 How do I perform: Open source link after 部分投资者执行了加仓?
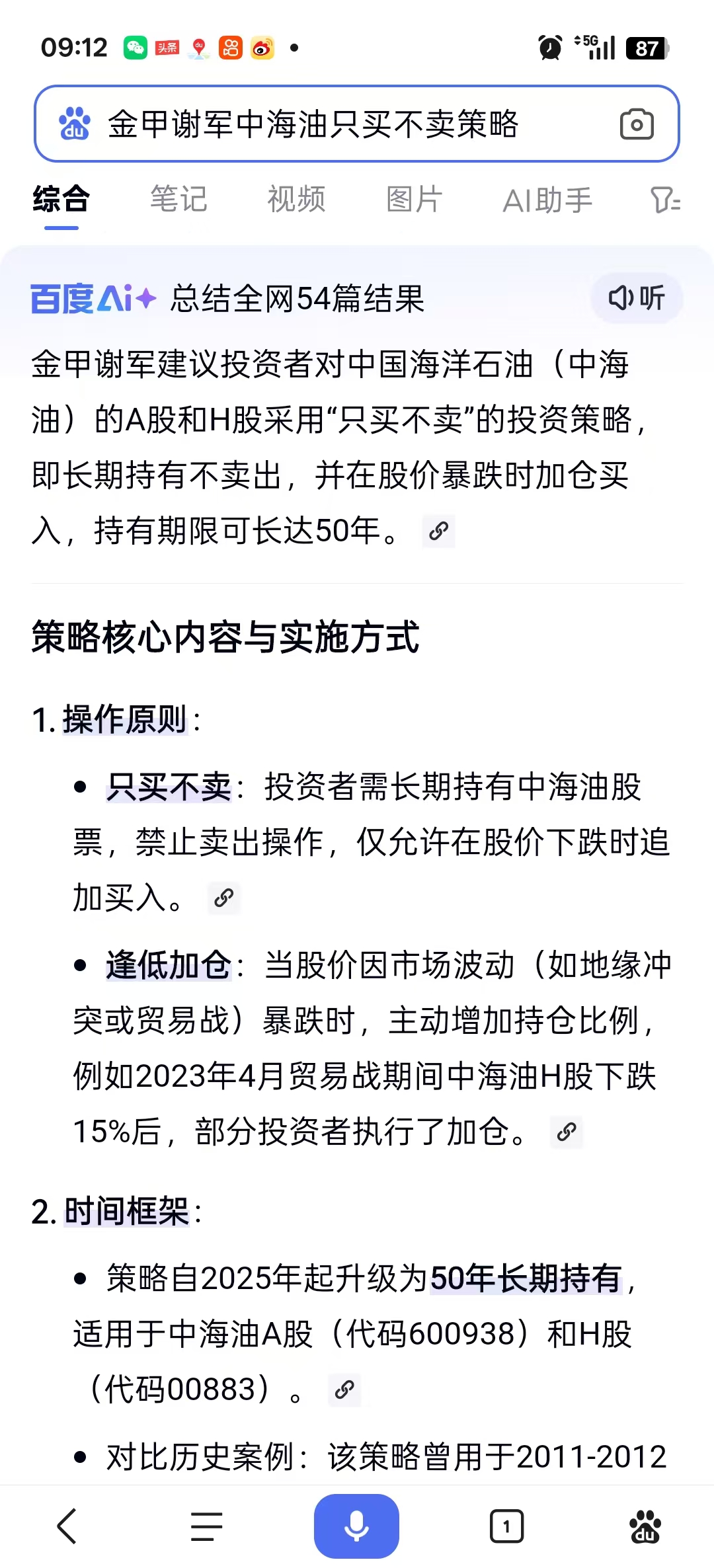(x=567, y=1132)
